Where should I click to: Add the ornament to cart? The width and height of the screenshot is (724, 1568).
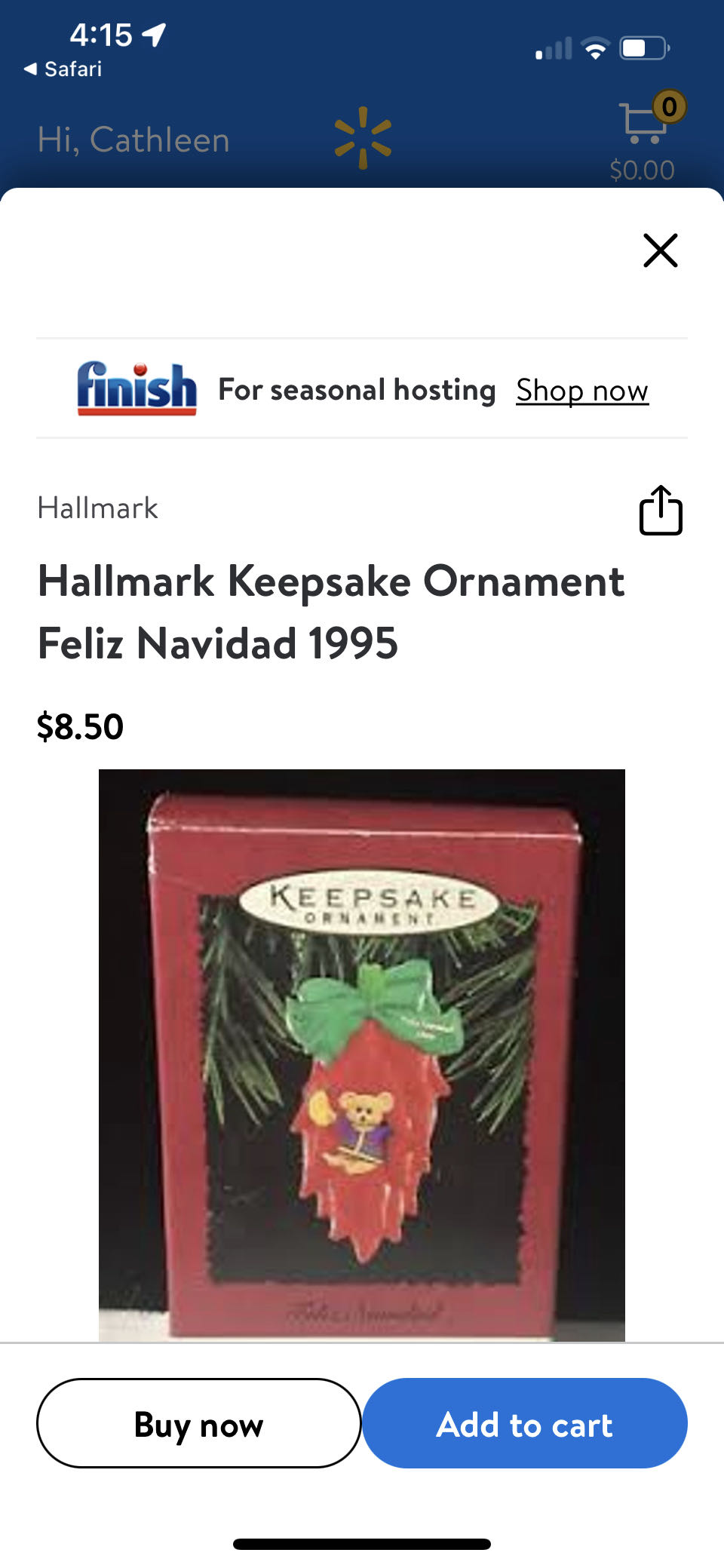[x=525, y=1423]
